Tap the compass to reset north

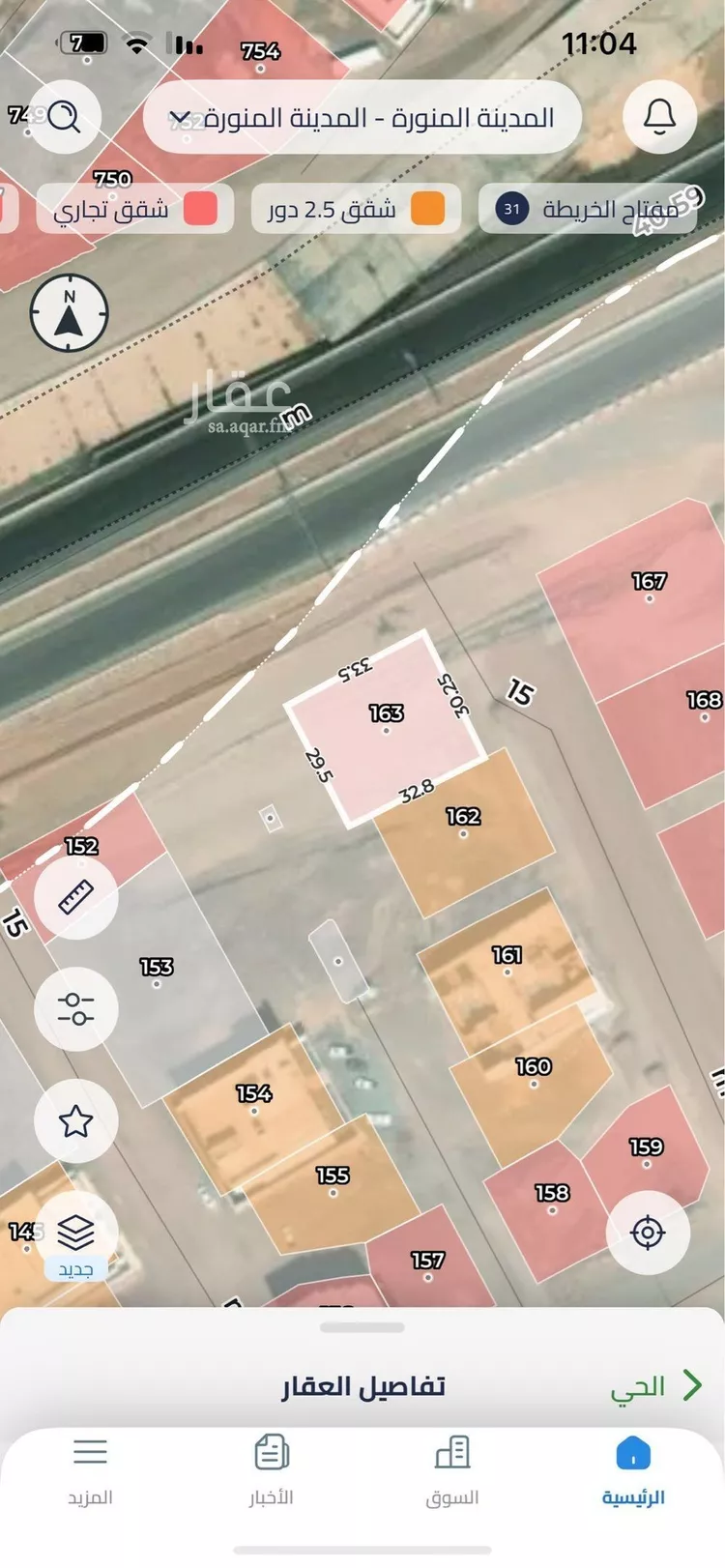[x=69, y=313]
